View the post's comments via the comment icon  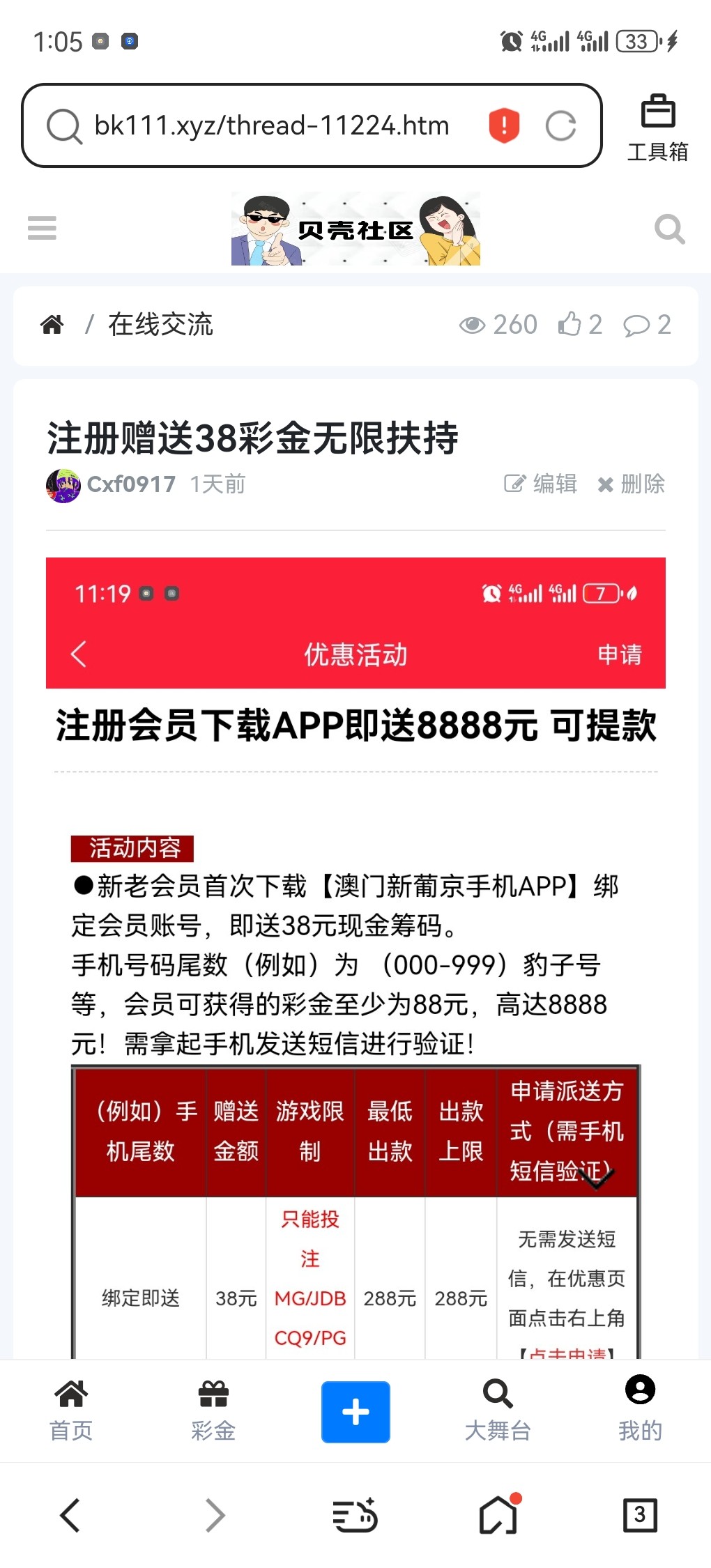(x=645, y=325)
